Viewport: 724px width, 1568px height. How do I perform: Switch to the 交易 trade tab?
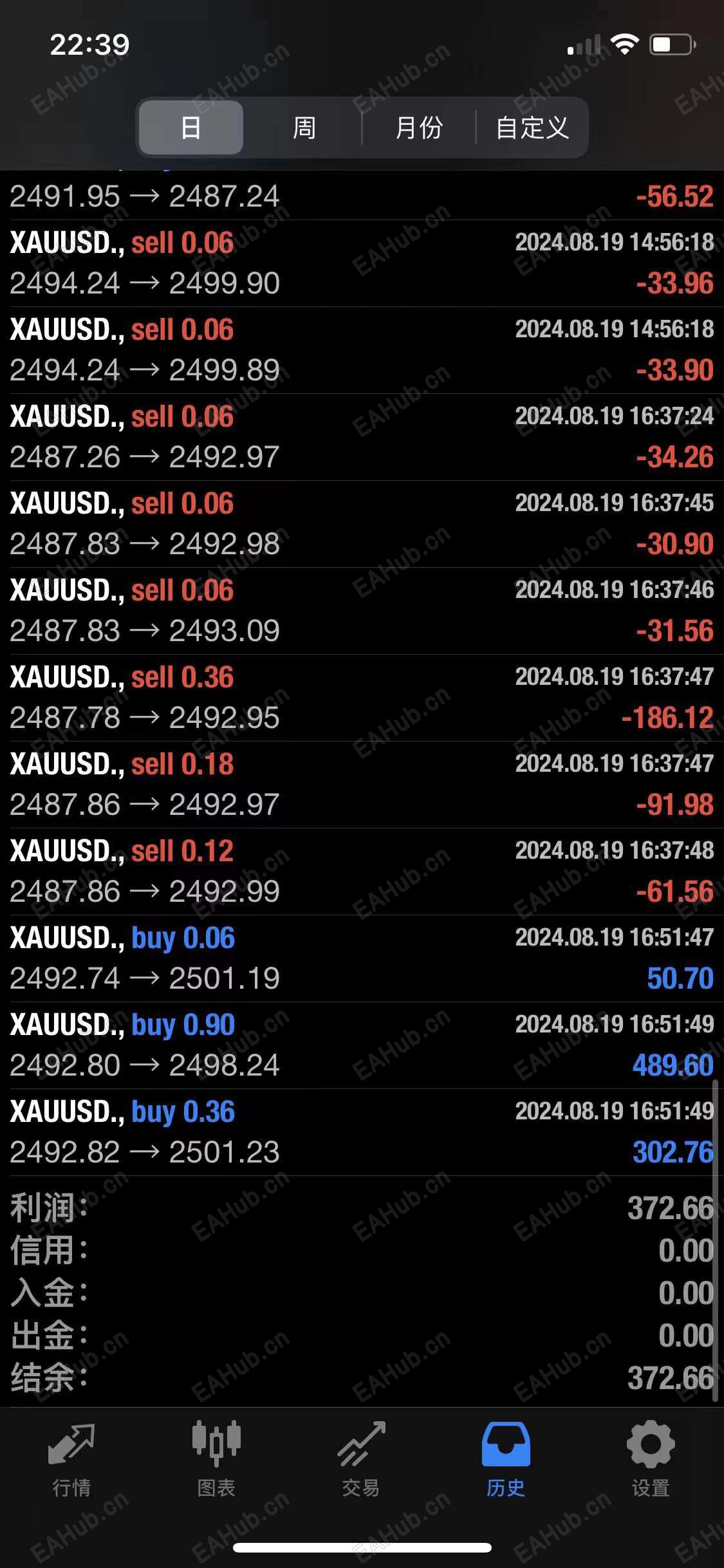click(x=361, y=1459)
